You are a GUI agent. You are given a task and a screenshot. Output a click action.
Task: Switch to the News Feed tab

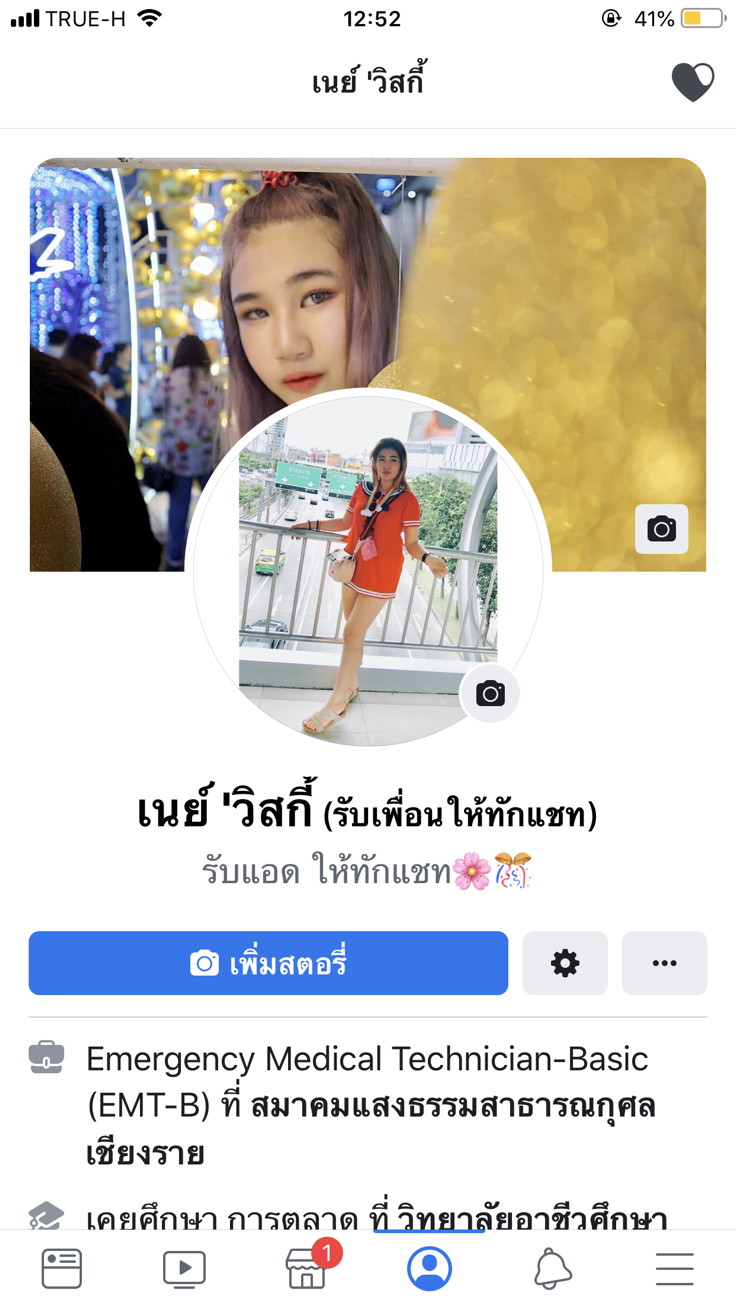click(62, 1269)
